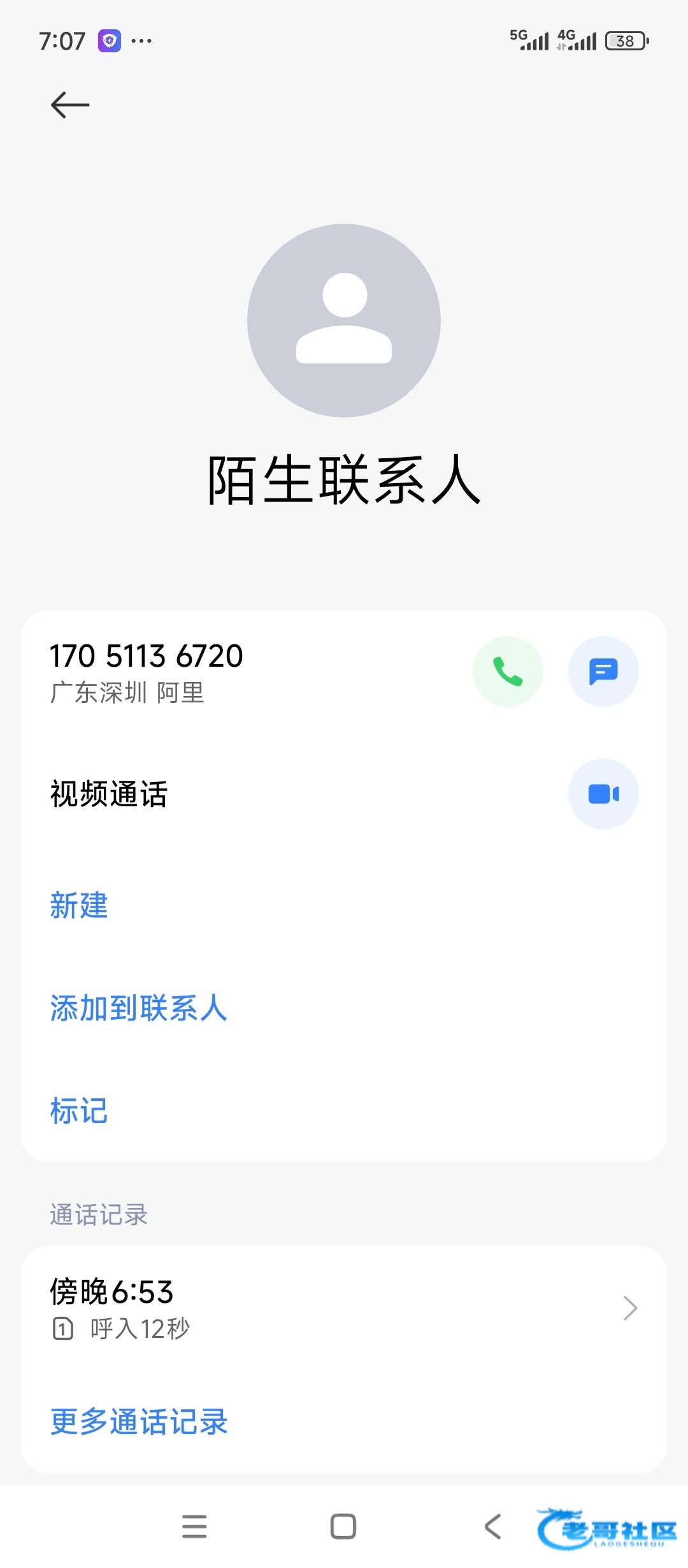Go back using the top arrow

click(x=70, y=105)
